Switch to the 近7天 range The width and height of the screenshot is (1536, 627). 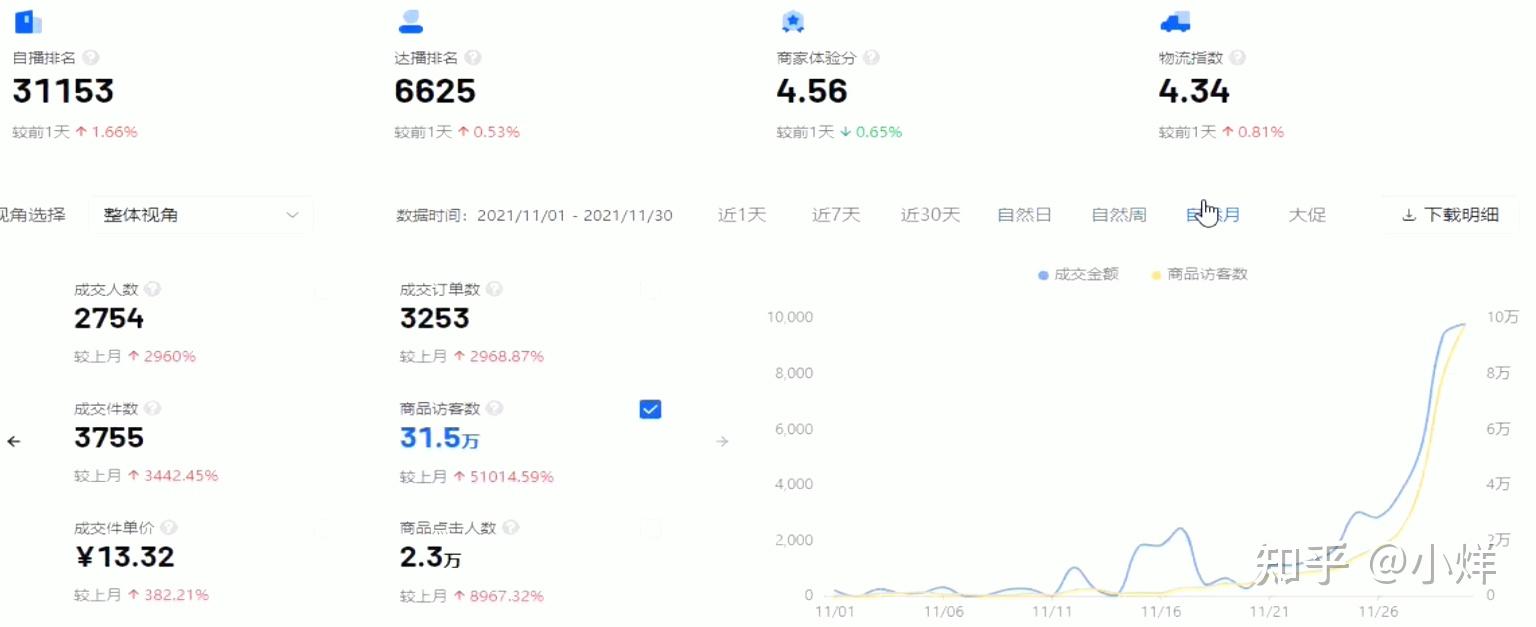[x=836, y=215]
